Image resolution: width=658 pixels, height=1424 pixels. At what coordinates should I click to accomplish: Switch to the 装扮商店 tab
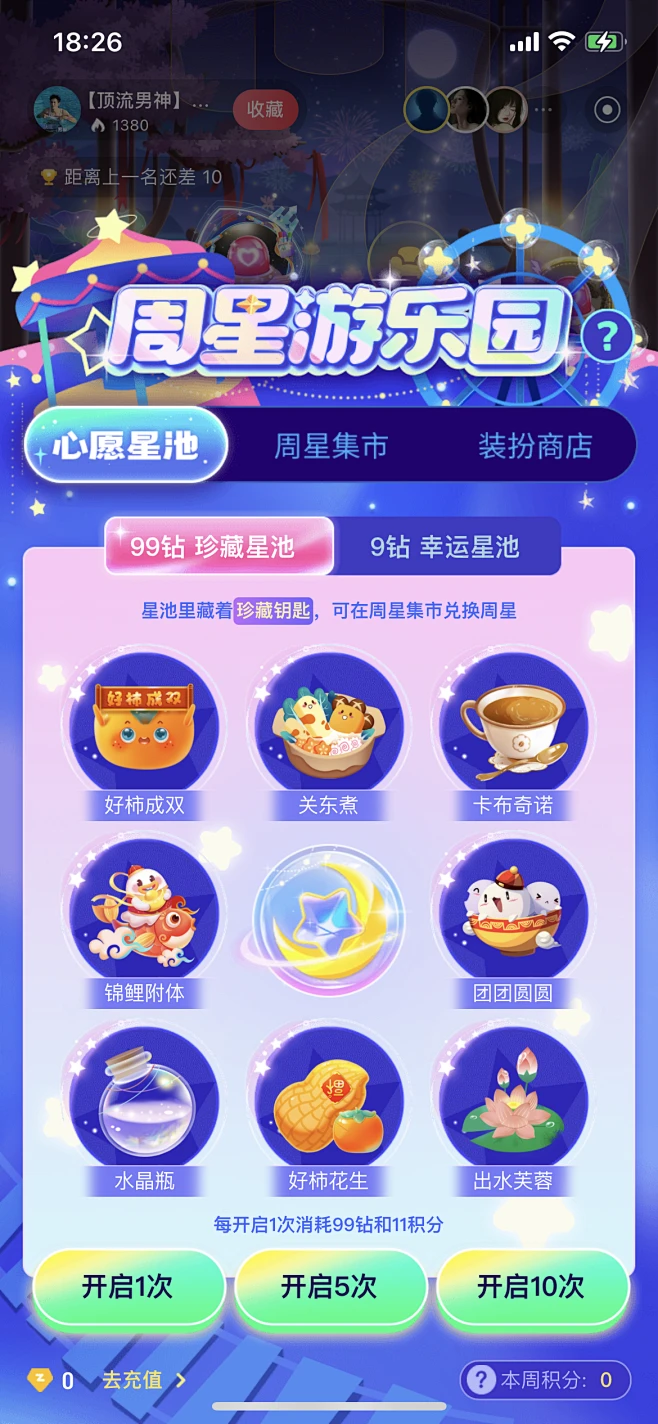pos(535,446)
